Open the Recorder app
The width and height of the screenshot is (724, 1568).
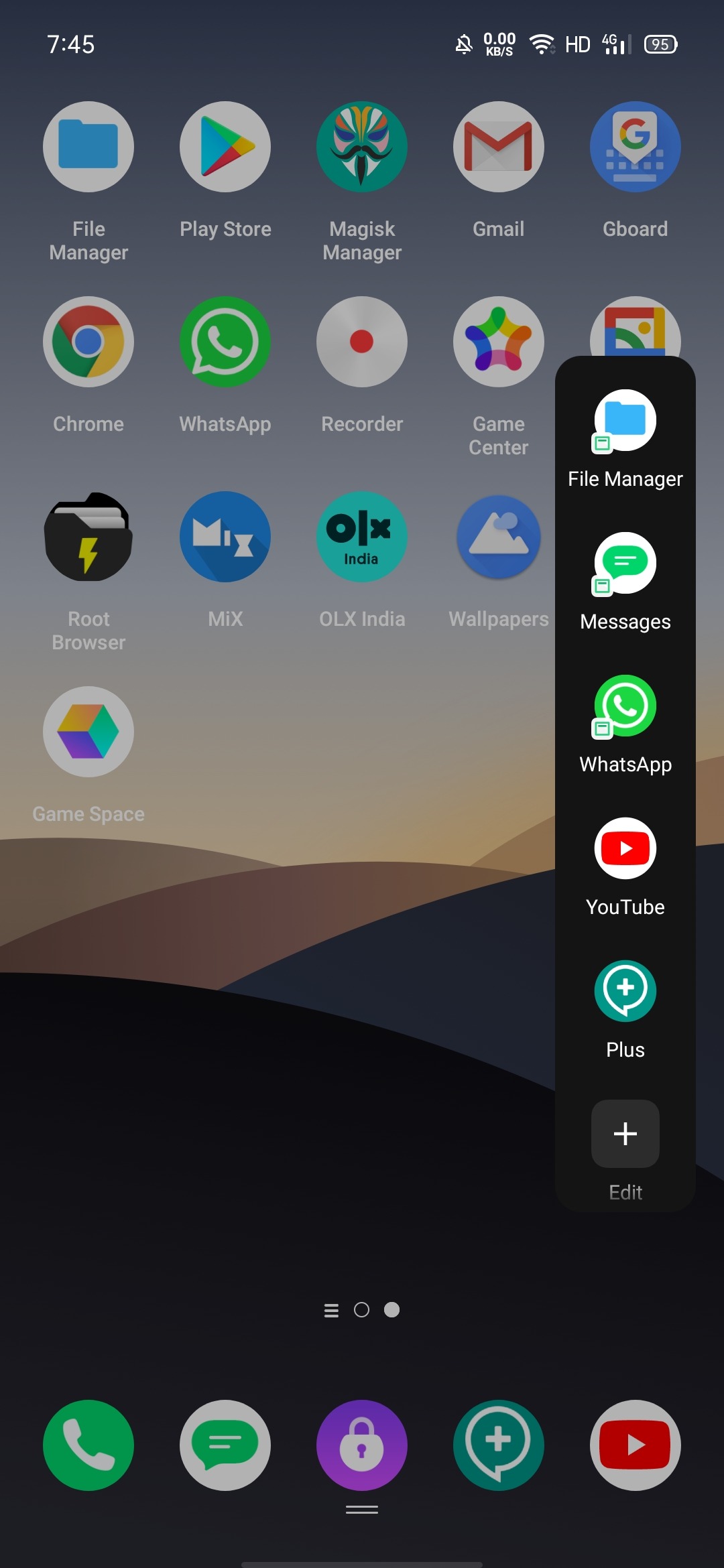pos(362,342)
